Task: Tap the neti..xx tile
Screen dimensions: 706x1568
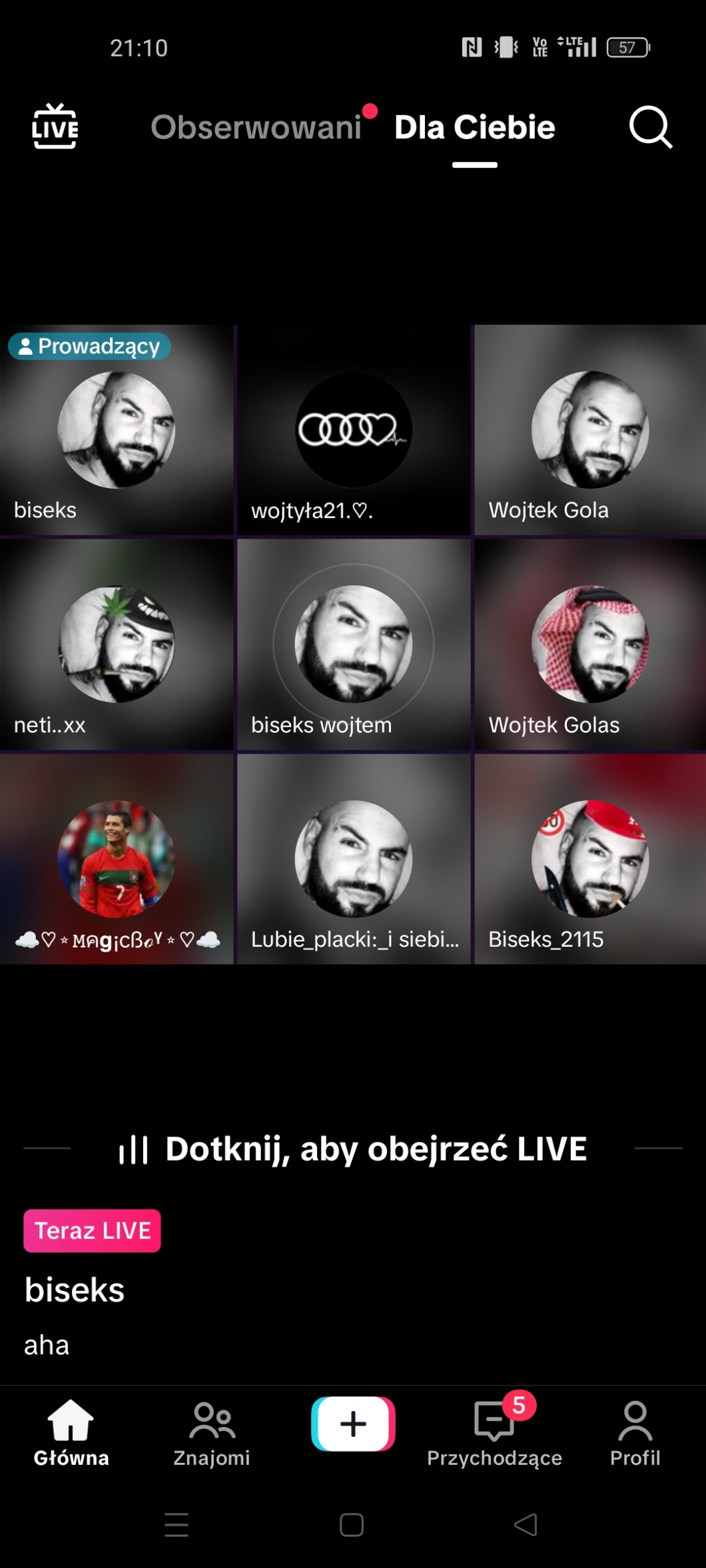Action: coord(117,645)
